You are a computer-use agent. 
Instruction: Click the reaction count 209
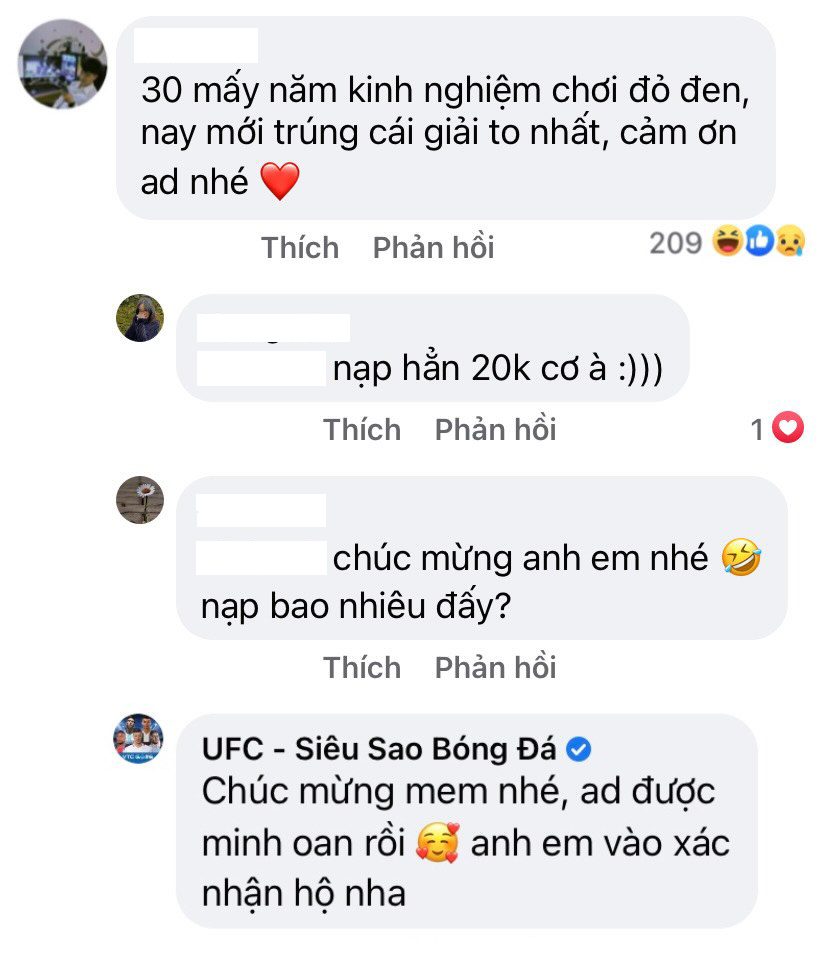coord(676,240)
